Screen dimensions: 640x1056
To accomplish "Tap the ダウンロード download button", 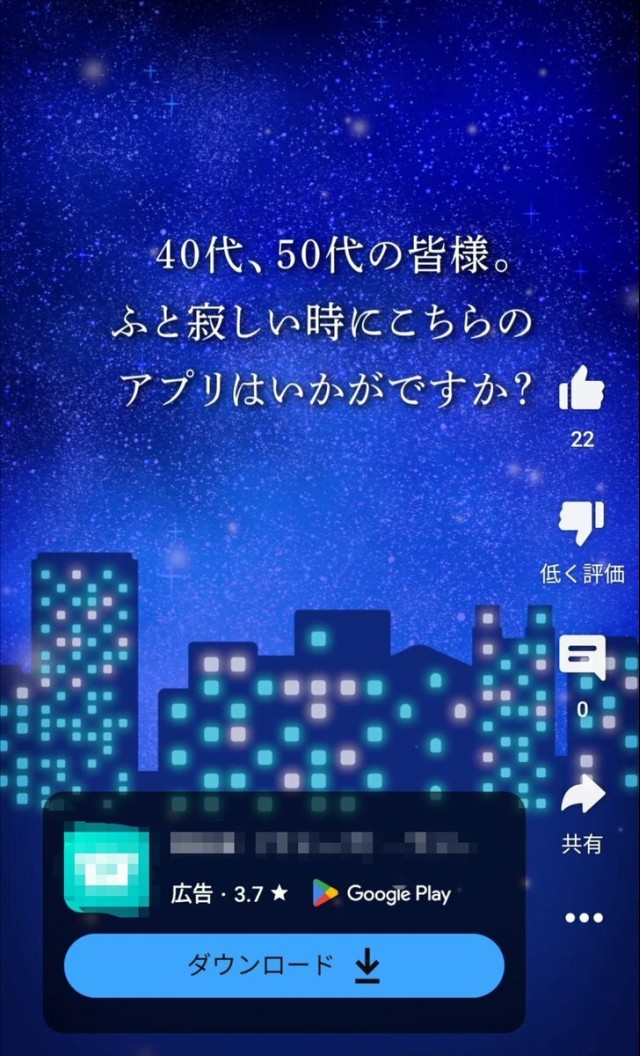I will pyautogui.click(x=284, y=965).
